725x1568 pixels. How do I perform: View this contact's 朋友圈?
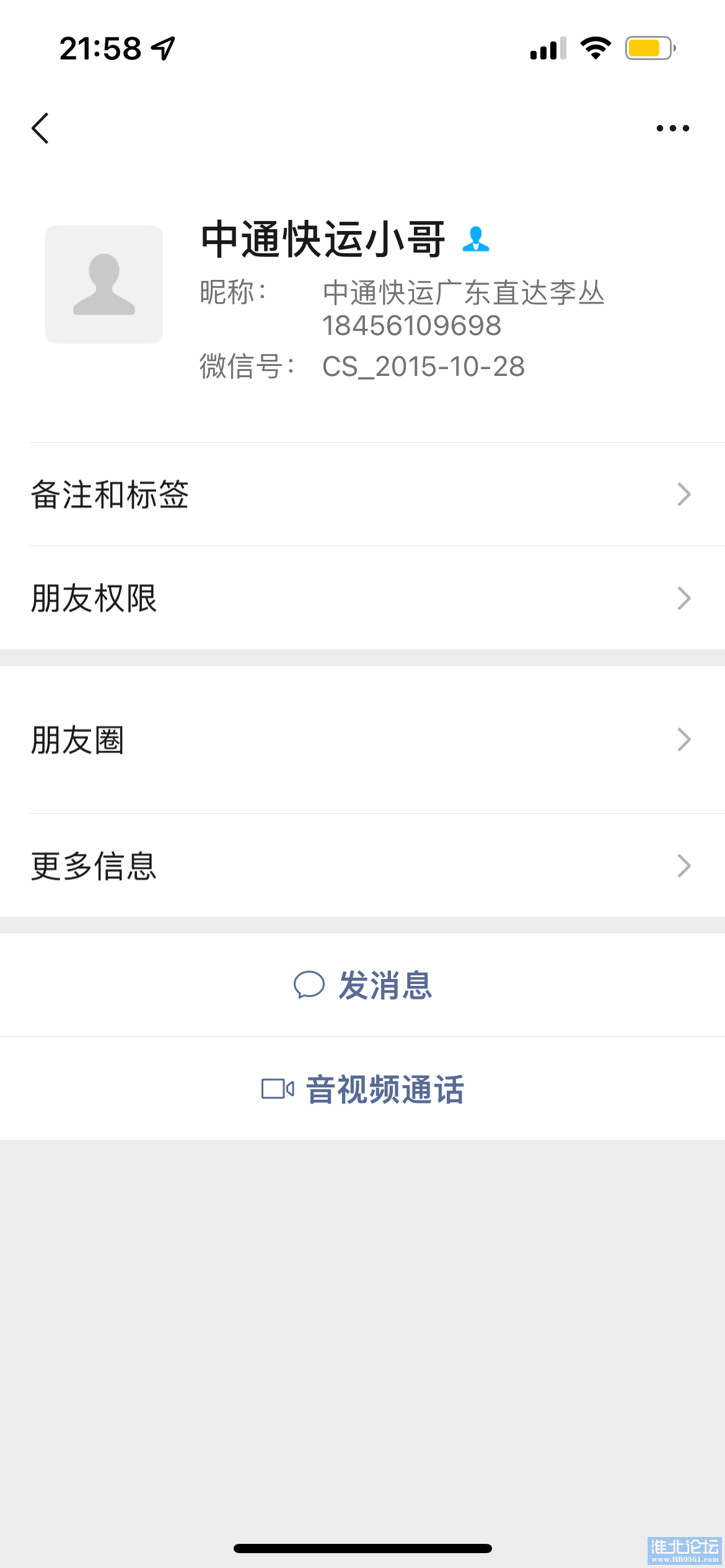point(362,739)
